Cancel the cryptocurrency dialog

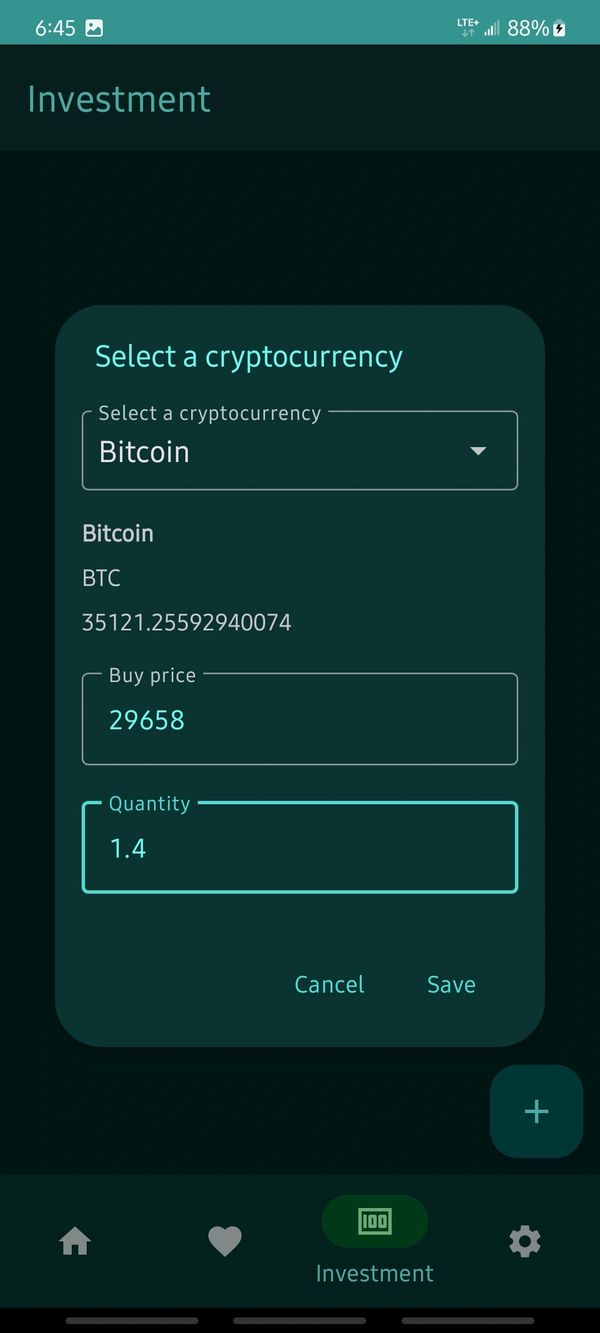(329, 984)
